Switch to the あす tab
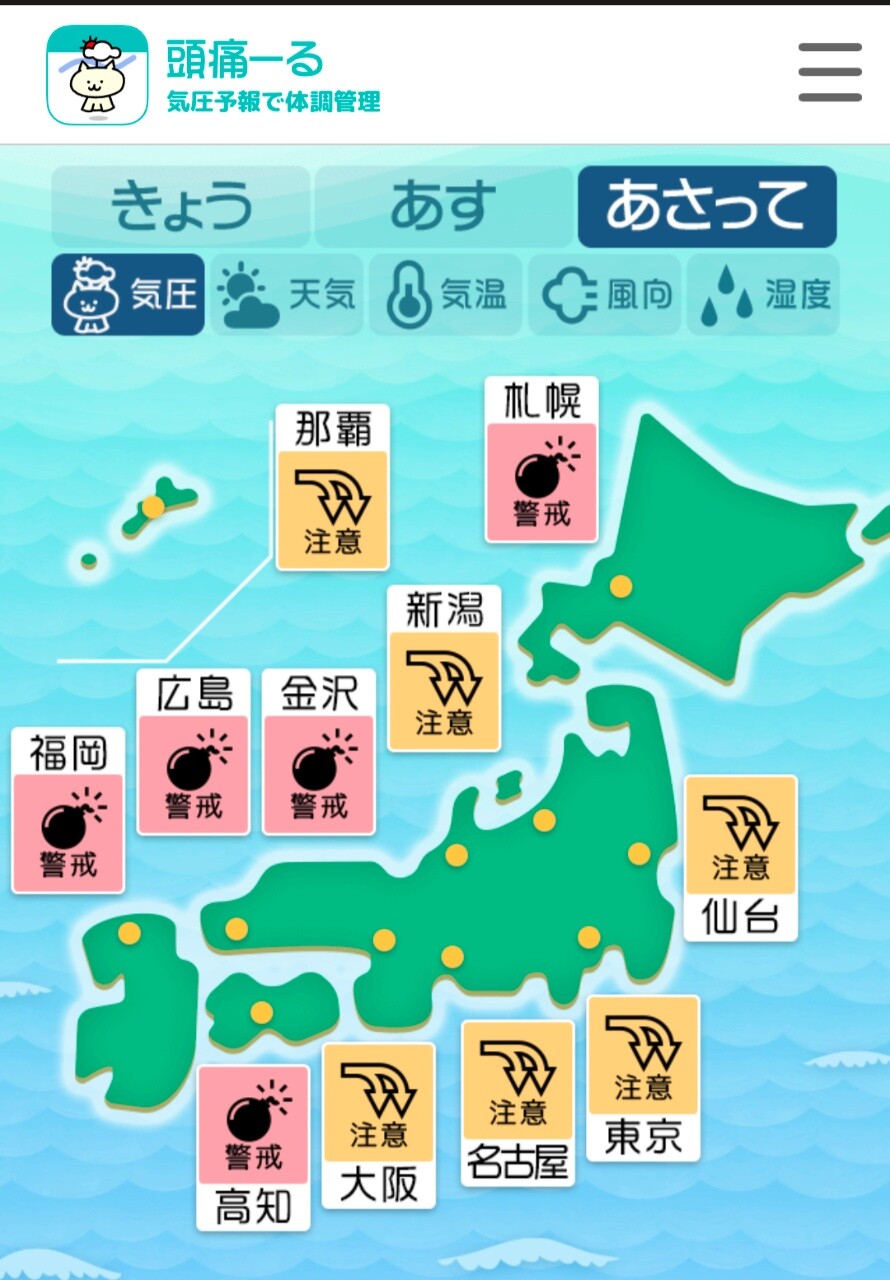The image size is (890, 1280). 443,207
